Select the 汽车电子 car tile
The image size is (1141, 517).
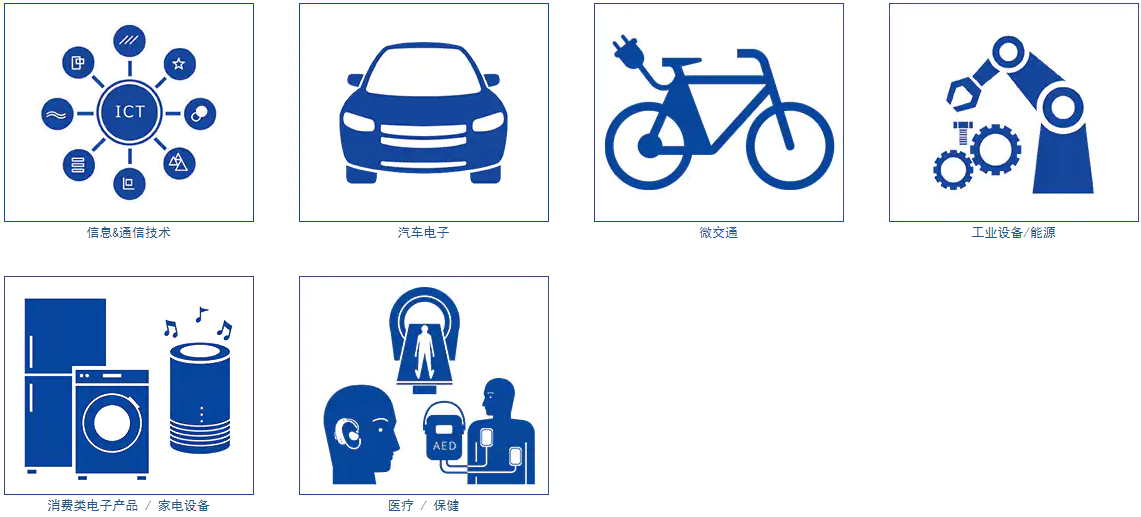point(424,112)
